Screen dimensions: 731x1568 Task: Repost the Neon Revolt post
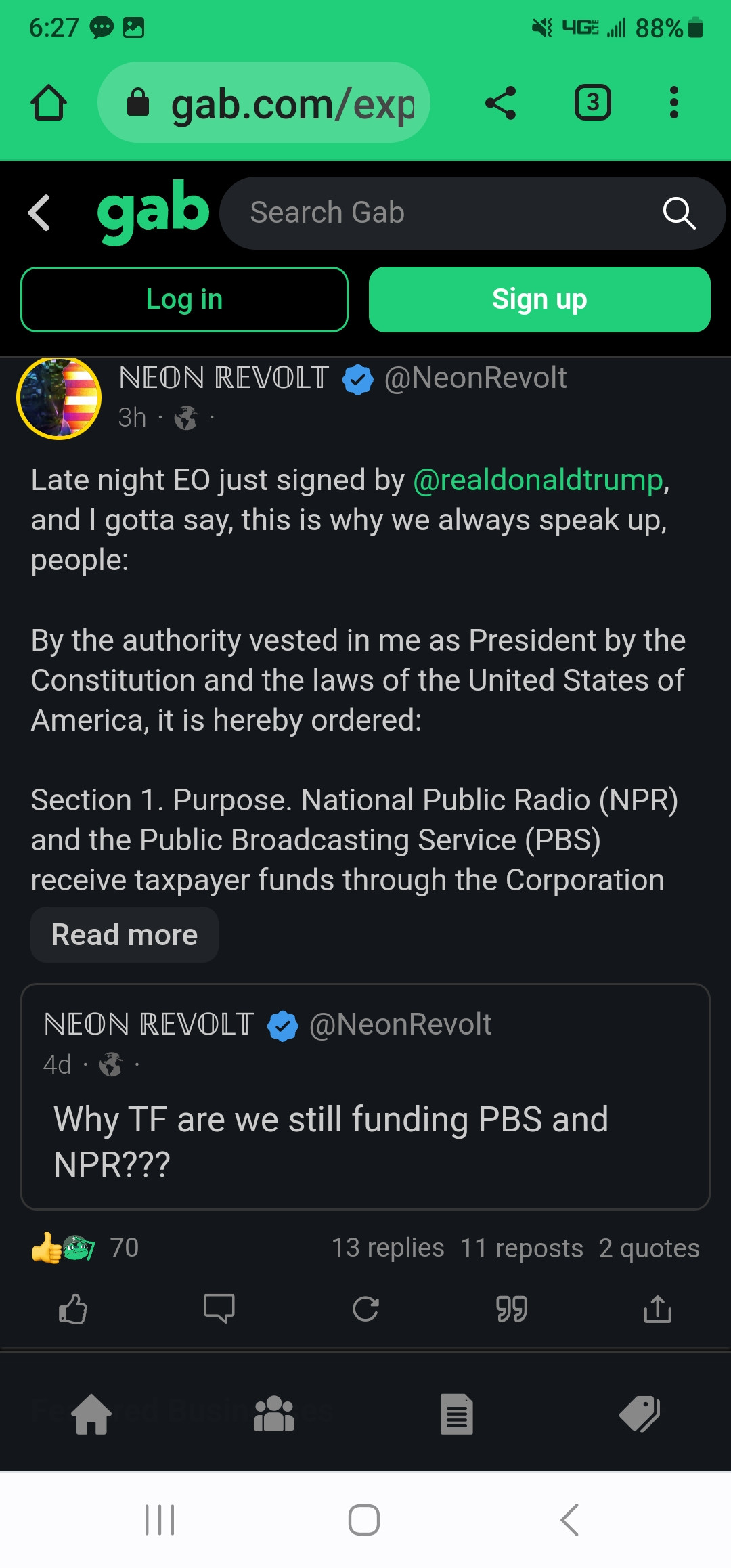365,1309
